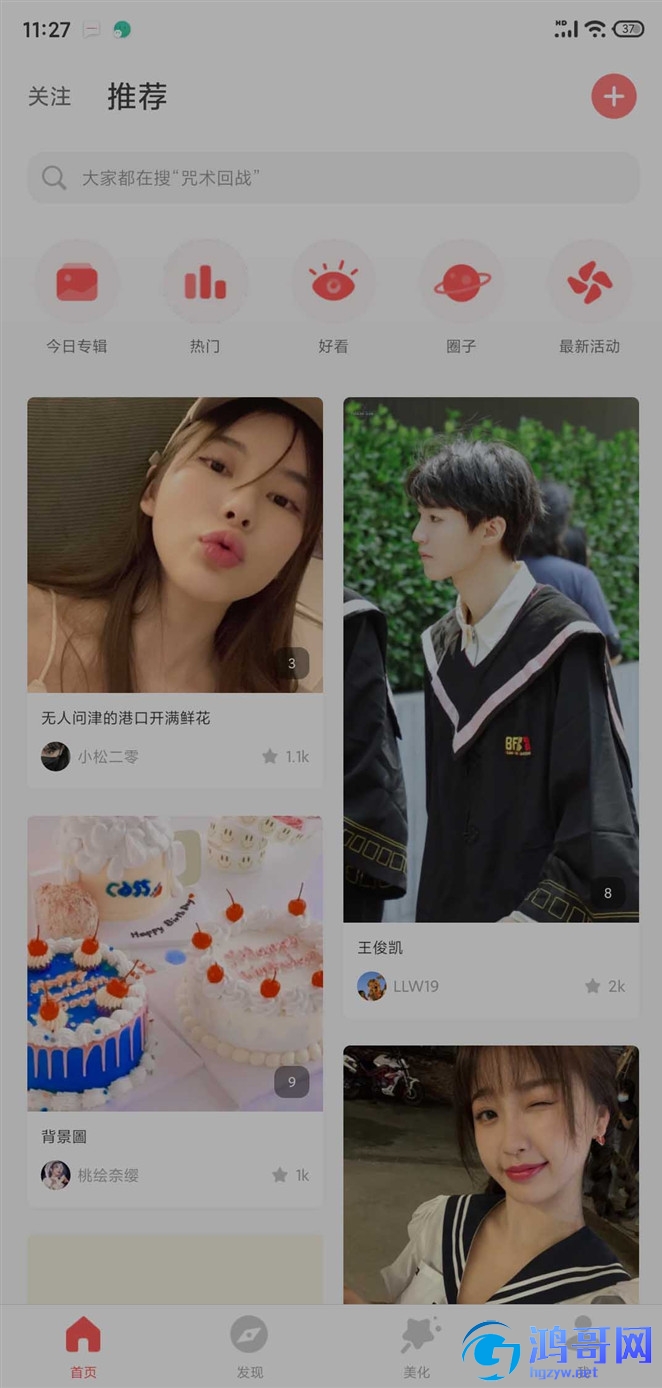Star the post by LLW19
Screen dimensions: 662x1388
point(593,986)
